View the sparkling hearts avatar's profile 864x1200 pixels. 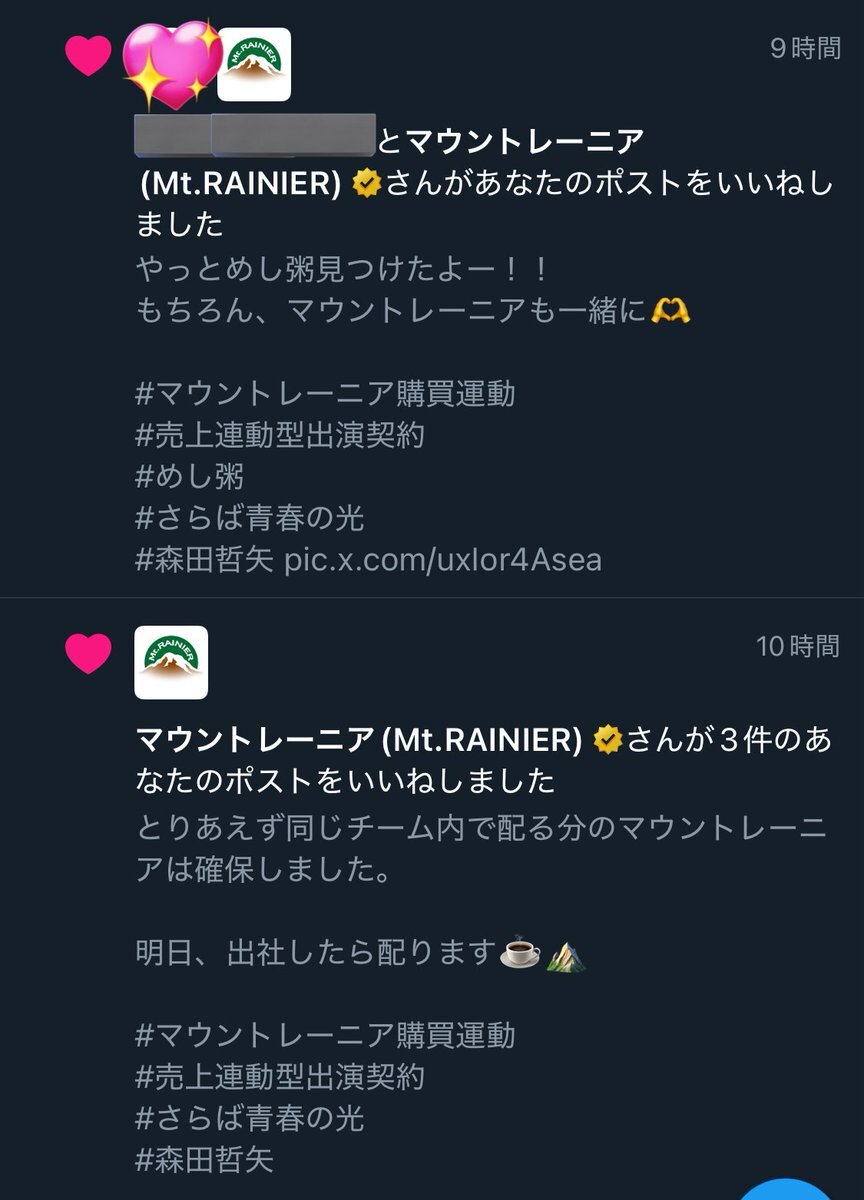(171, 64)
